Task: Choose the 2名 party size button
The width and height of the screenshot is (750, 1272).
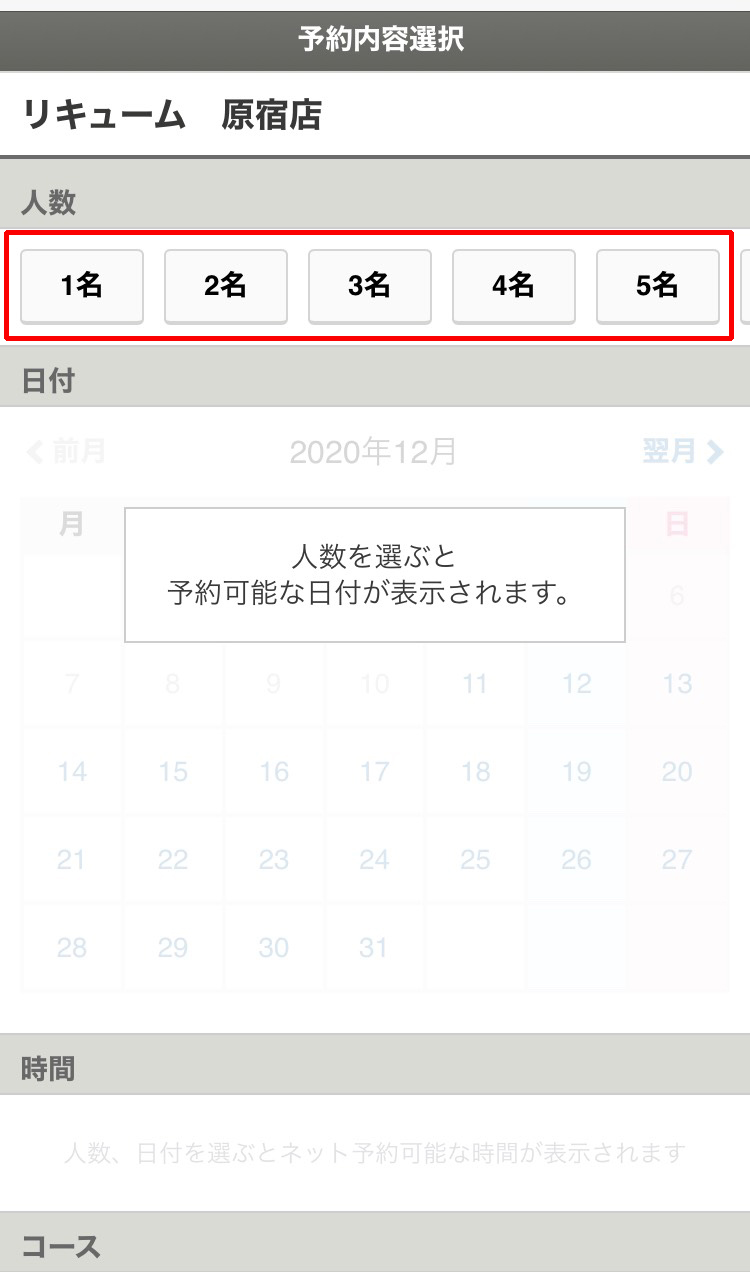Action: pyautogui.click(x=226, y=287)
